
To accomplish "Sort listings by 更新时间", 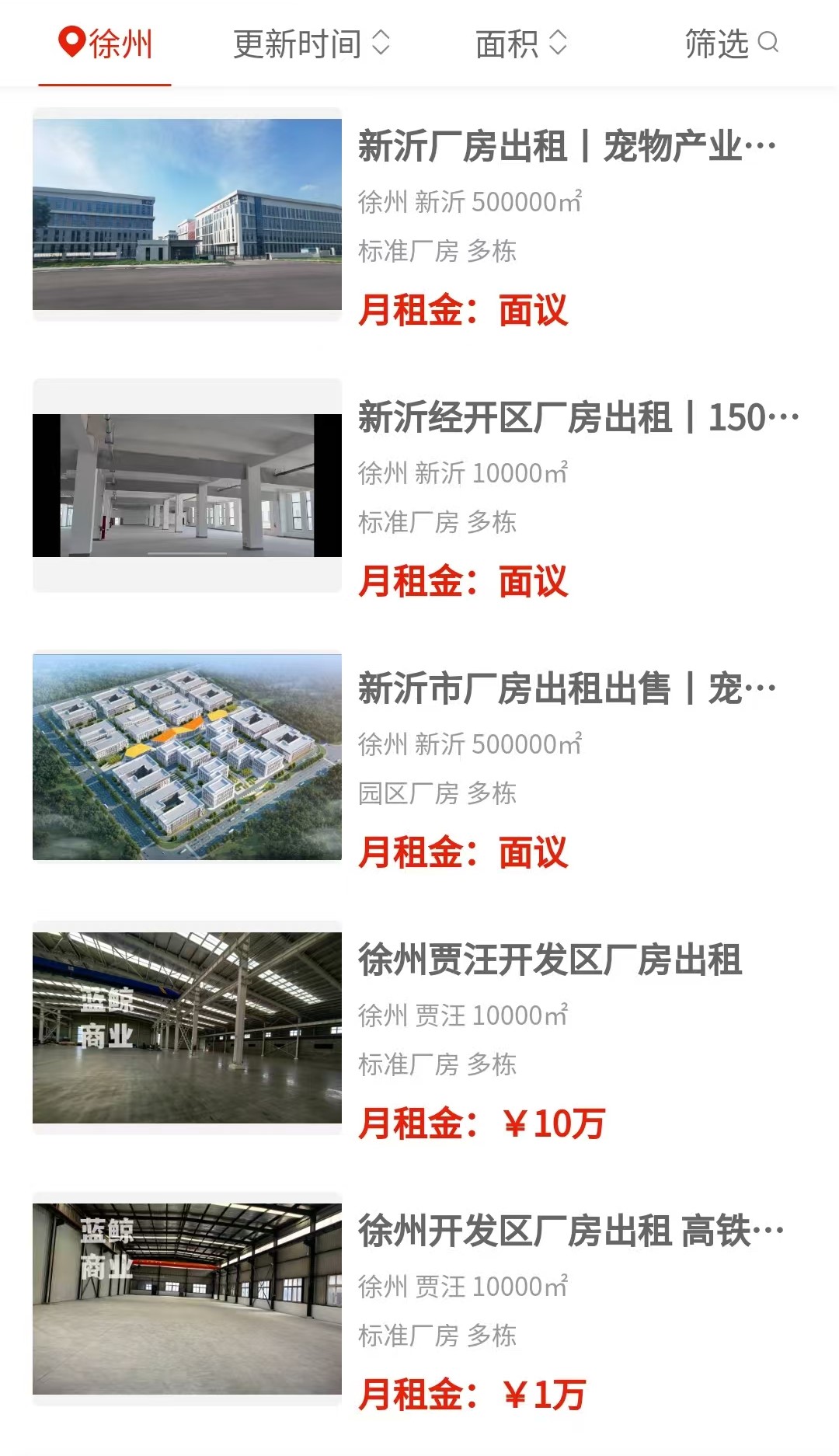I will 311,44.
